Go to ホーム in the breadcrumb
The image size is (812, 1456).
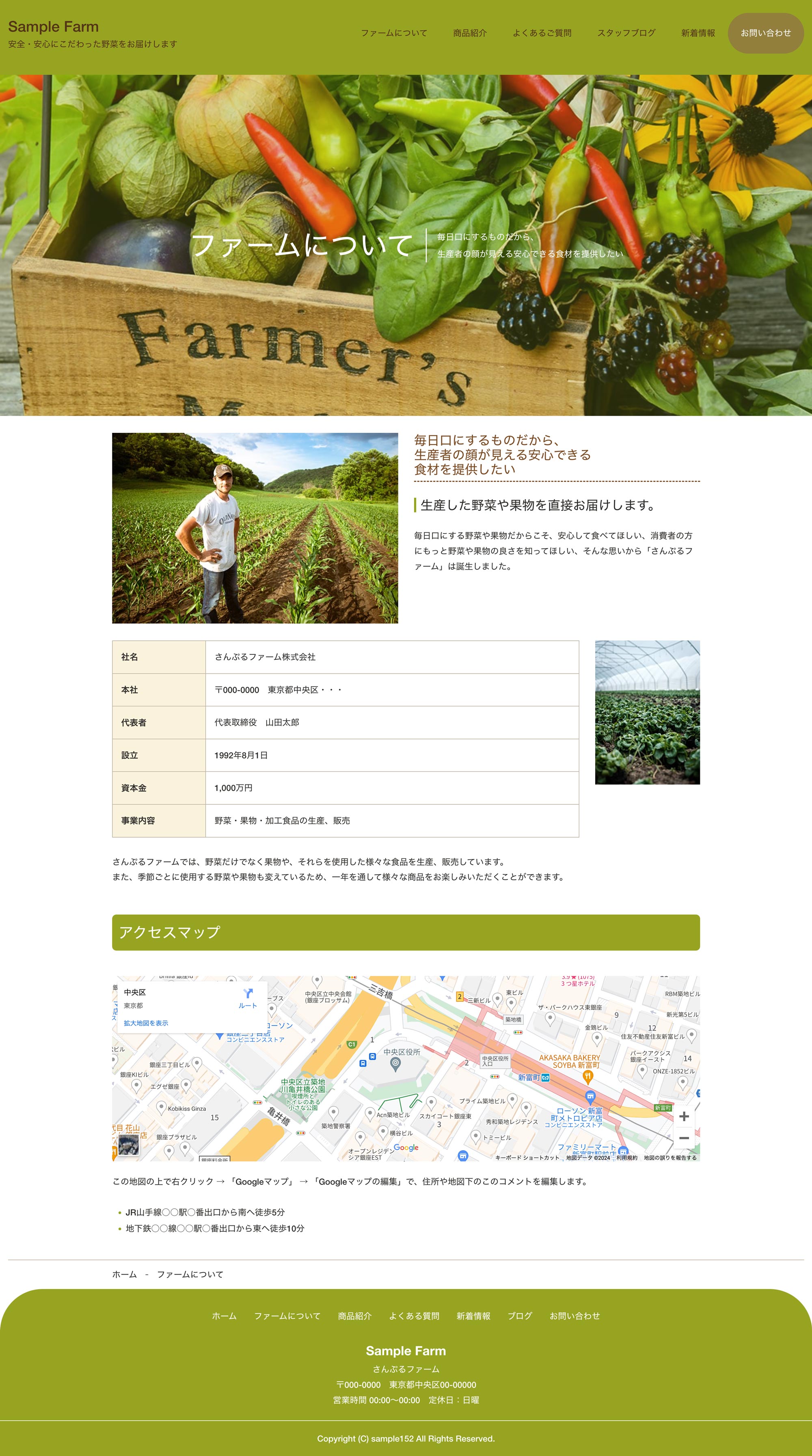[124, 1275]
